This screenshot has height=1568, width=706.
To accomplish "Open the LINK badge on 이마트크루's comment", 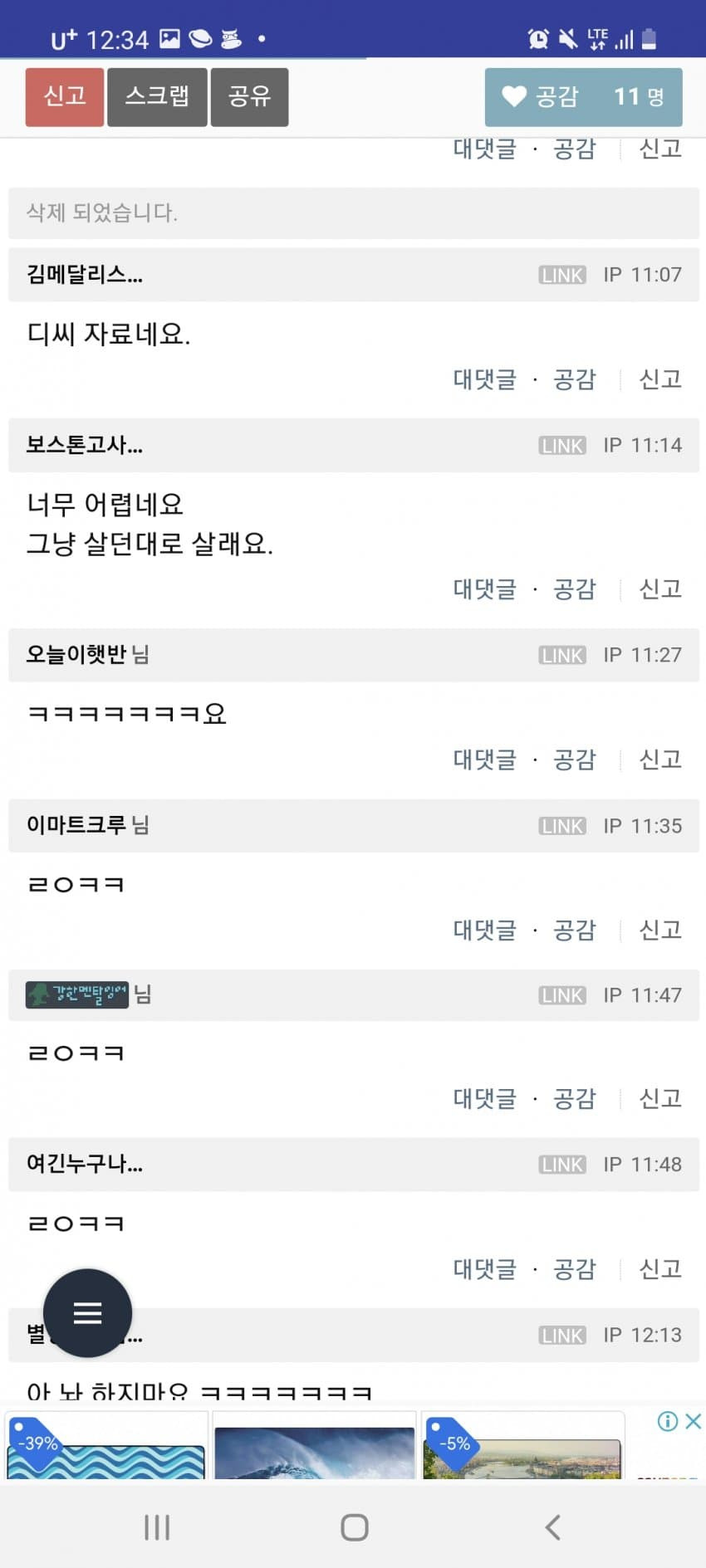I will 562,826.
